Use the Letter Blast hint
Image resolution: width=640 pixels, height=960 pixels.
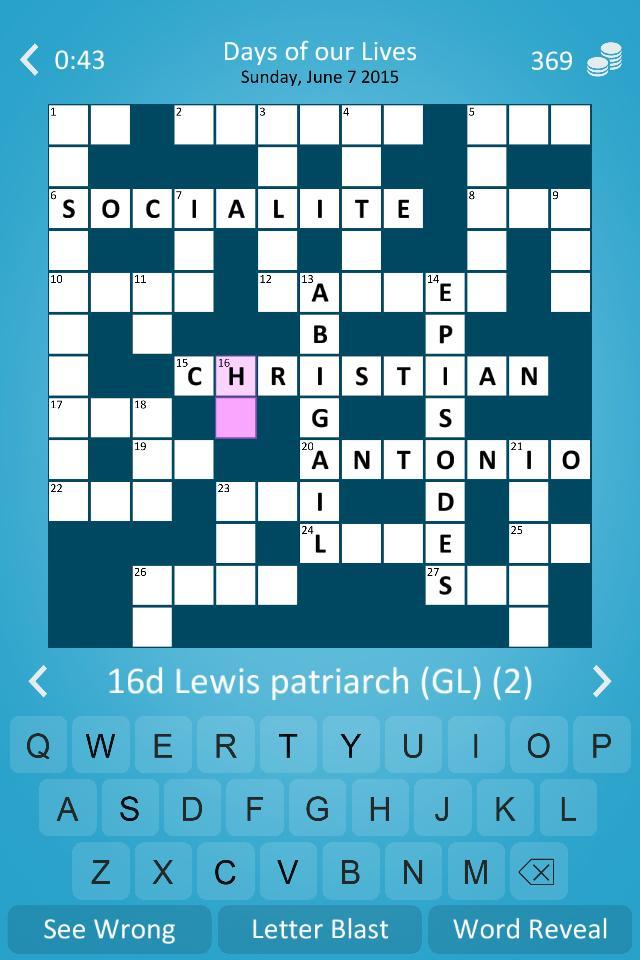[x=320, y=929]
